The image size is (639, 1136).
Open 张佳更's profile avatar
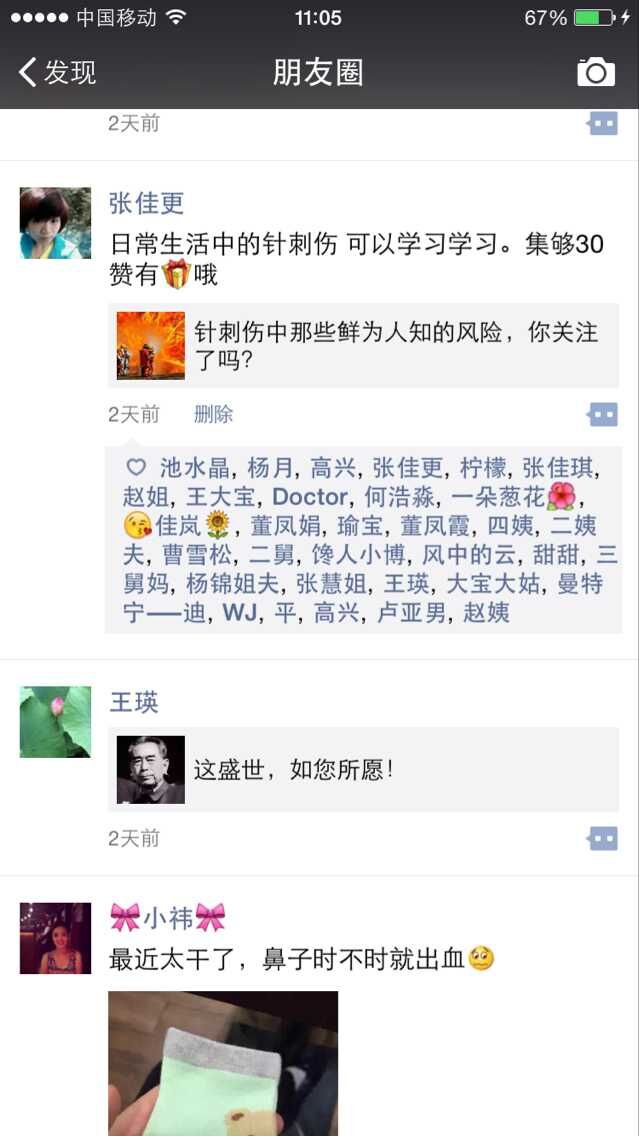55,223
